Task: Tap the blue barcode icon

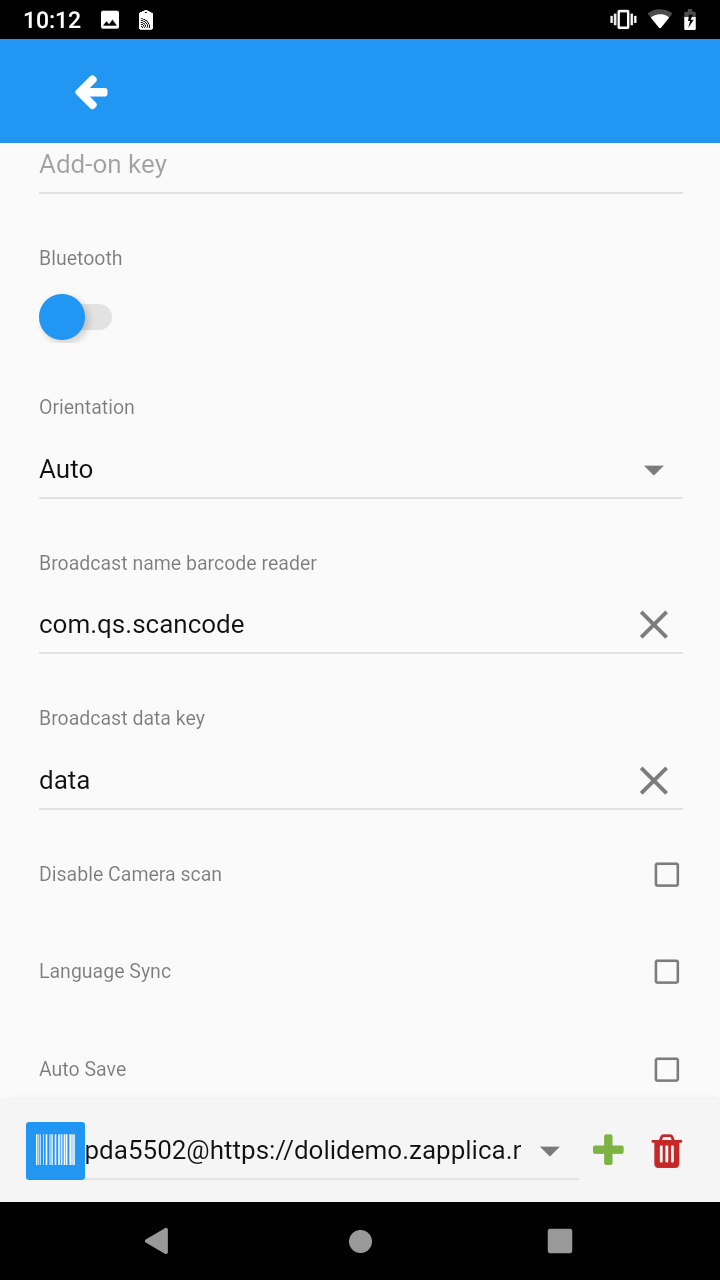Action: (55, 1151)
